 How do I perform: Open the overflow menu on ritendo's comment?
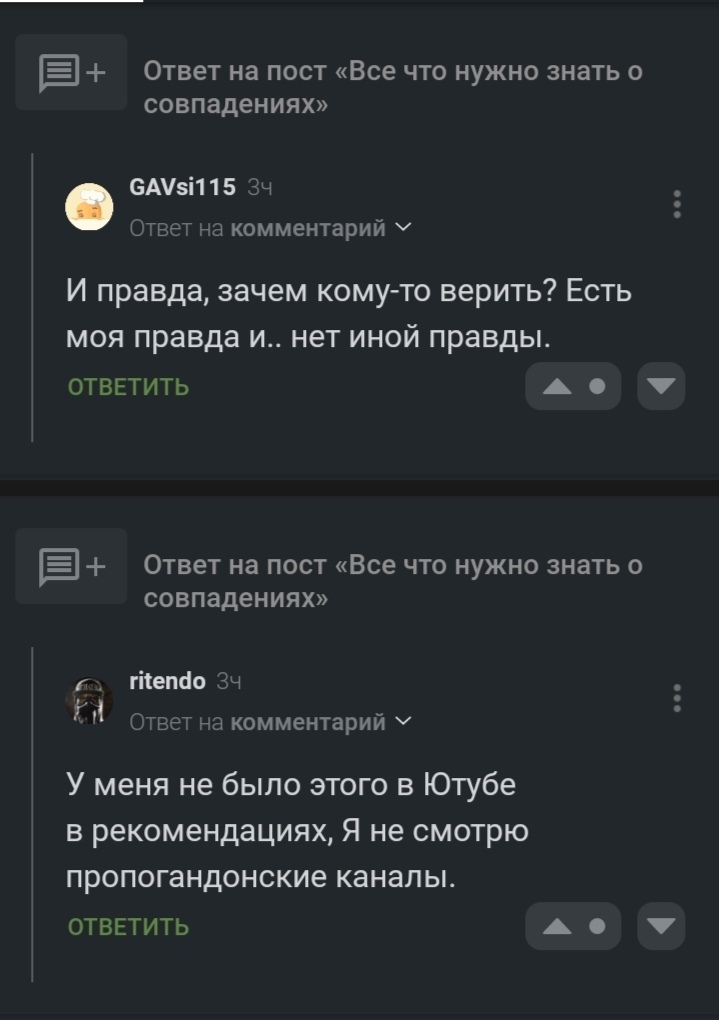click(677, 698)
